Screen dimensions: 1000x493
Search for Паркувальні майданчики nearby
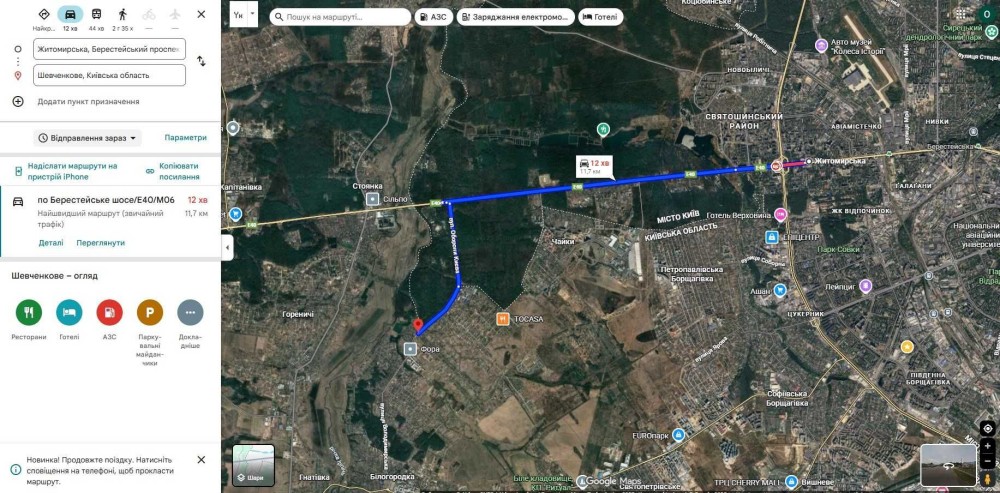149,312
